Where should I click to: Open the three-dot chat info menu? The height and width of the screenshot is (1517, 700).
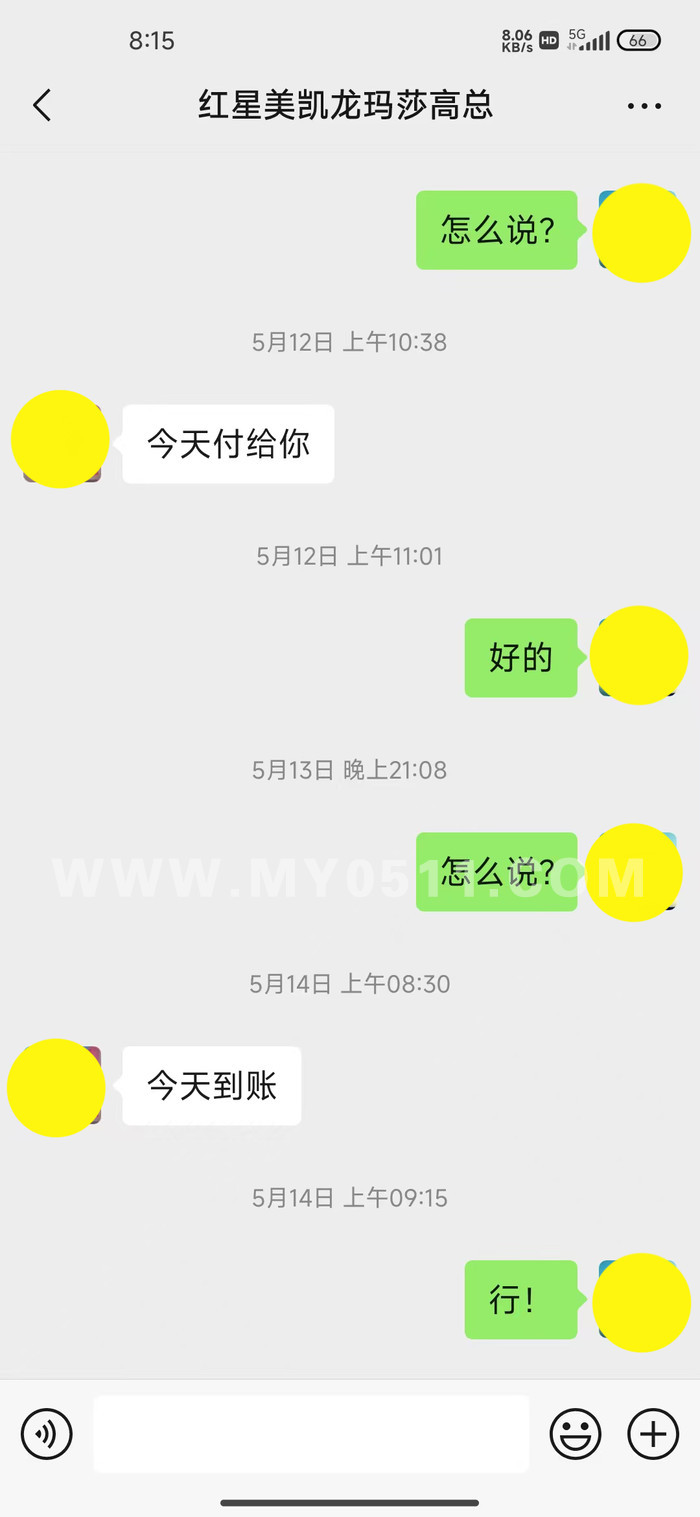(644, 106)
